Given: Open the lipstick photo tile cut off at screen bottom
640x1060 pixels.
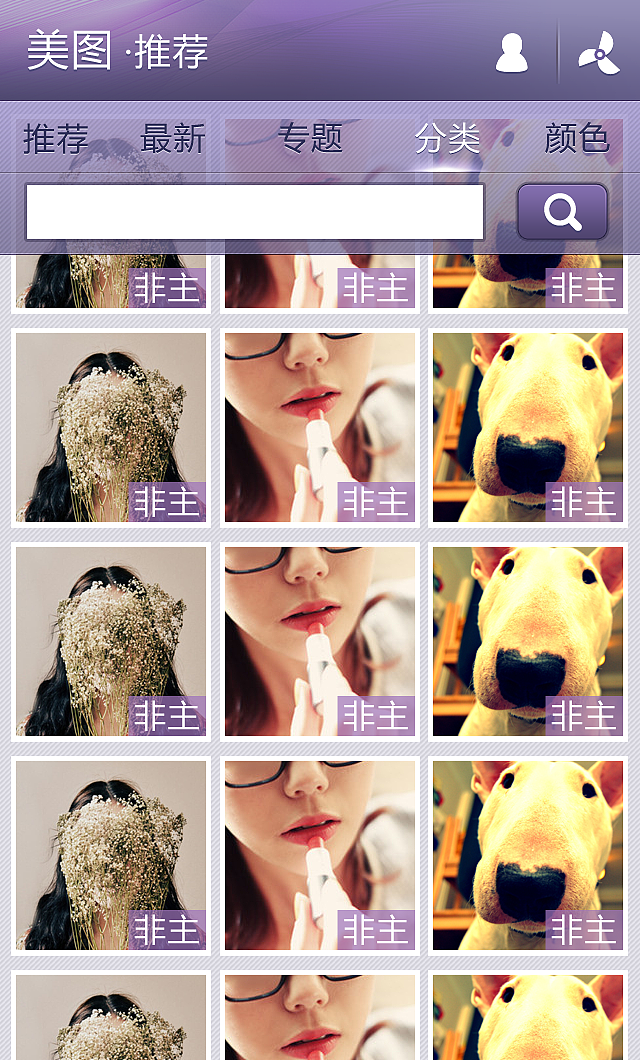Looking at the screenshot, I should 320,1016.
